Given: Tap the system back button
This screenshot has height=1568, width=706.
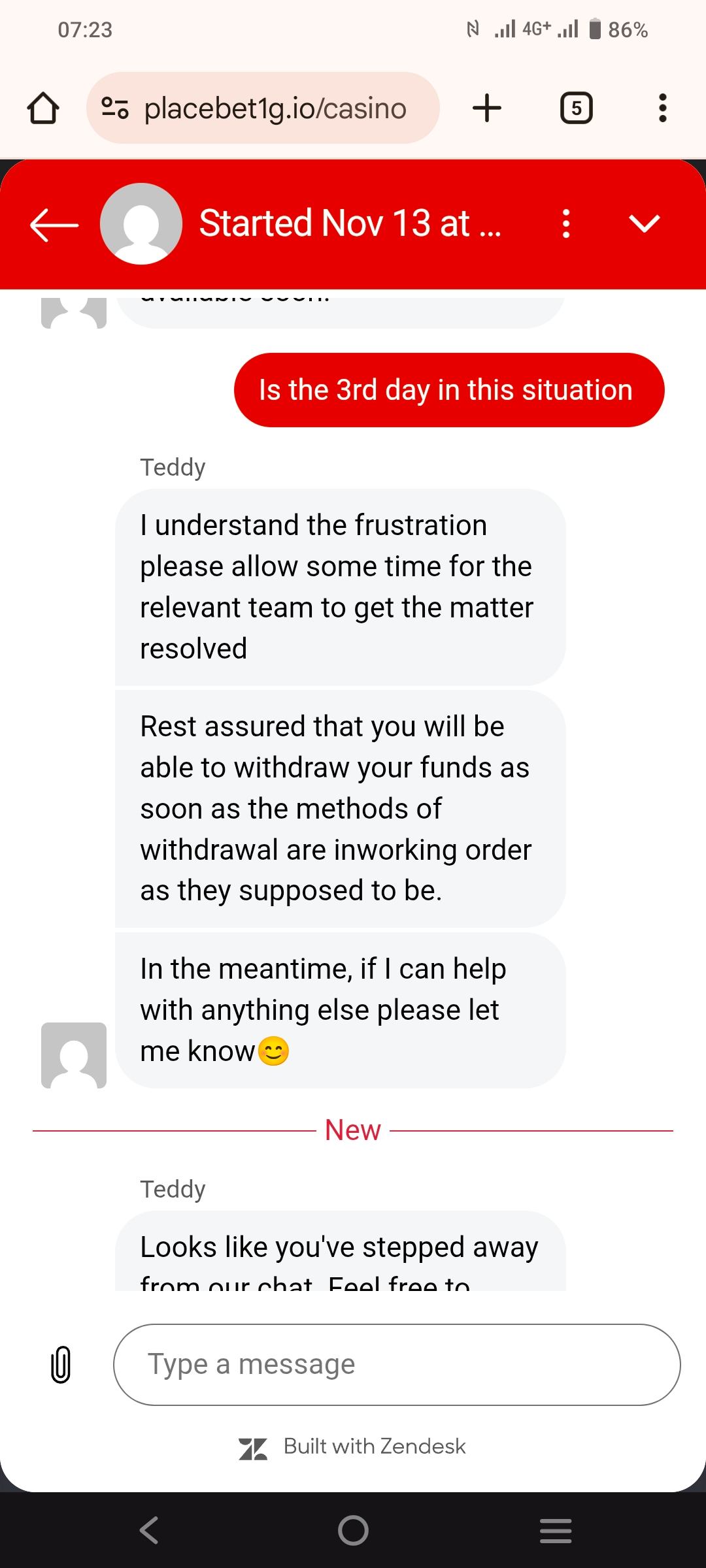Looking at the screenshot, I should coord(150,1530).
